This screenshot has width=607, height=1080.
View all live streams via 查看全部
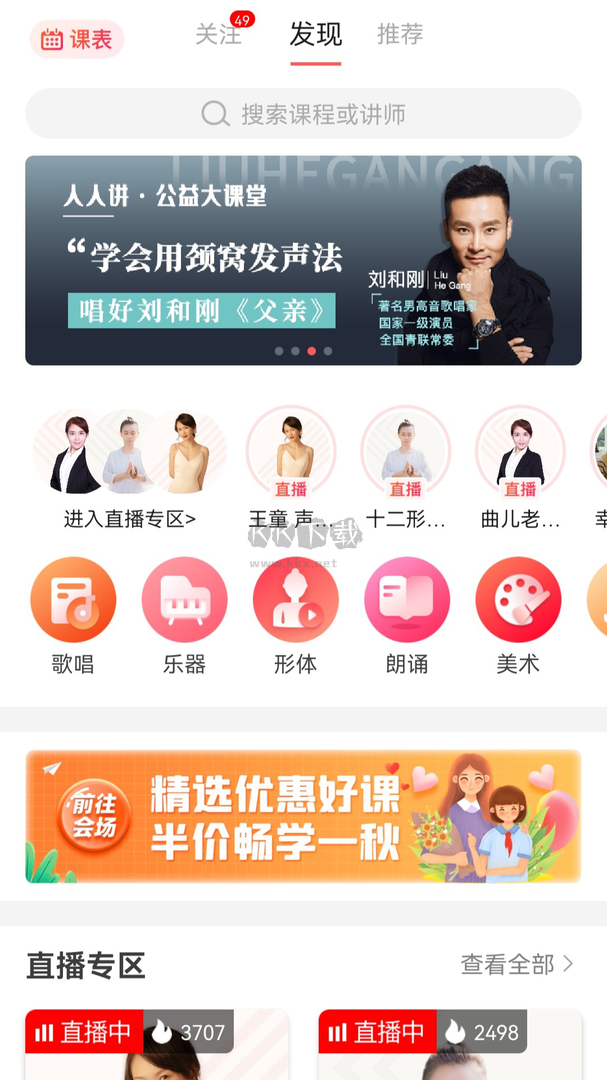517,964
